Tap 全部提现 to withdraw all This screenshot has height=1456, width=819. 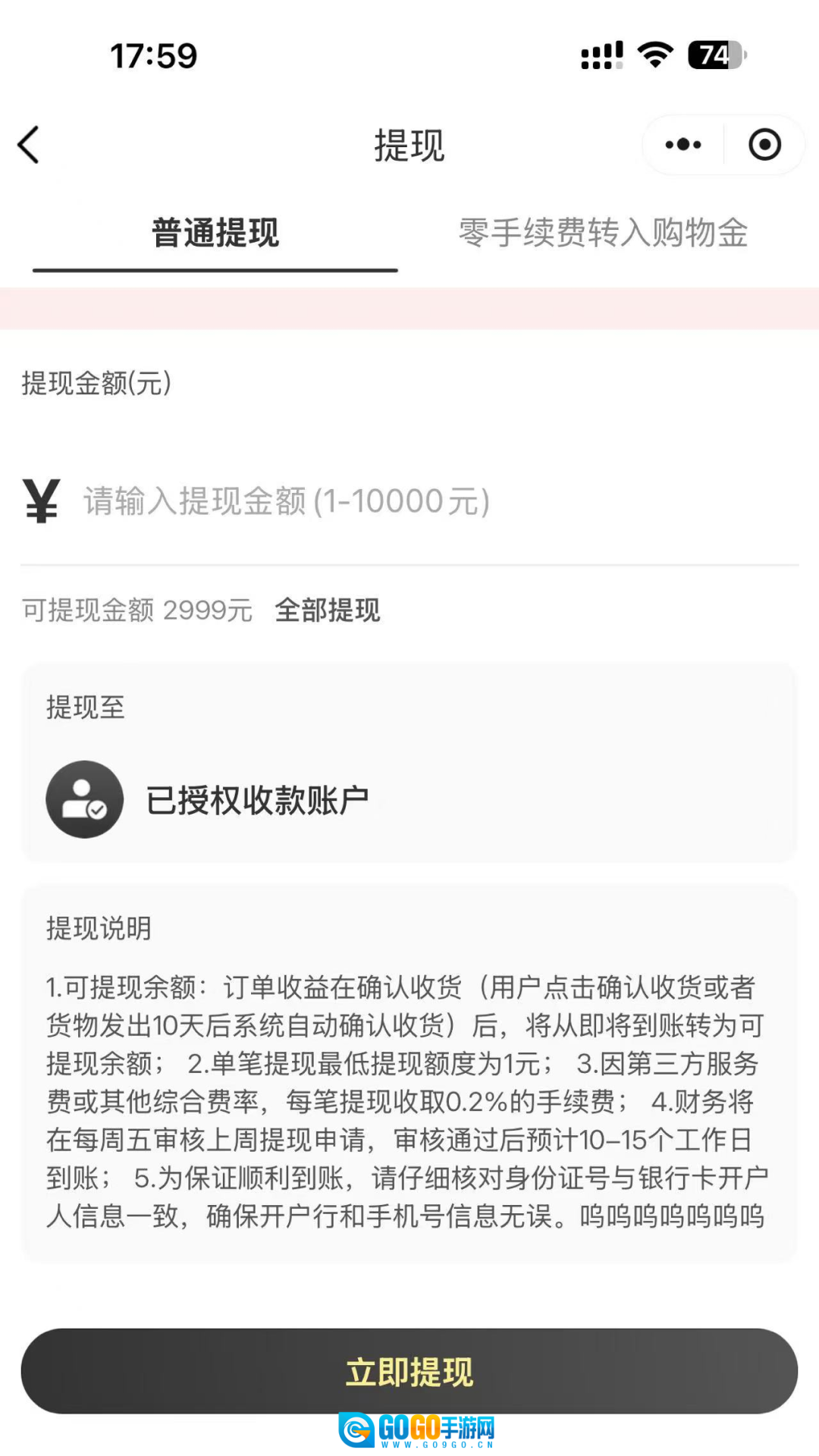(x=327, y=610)
